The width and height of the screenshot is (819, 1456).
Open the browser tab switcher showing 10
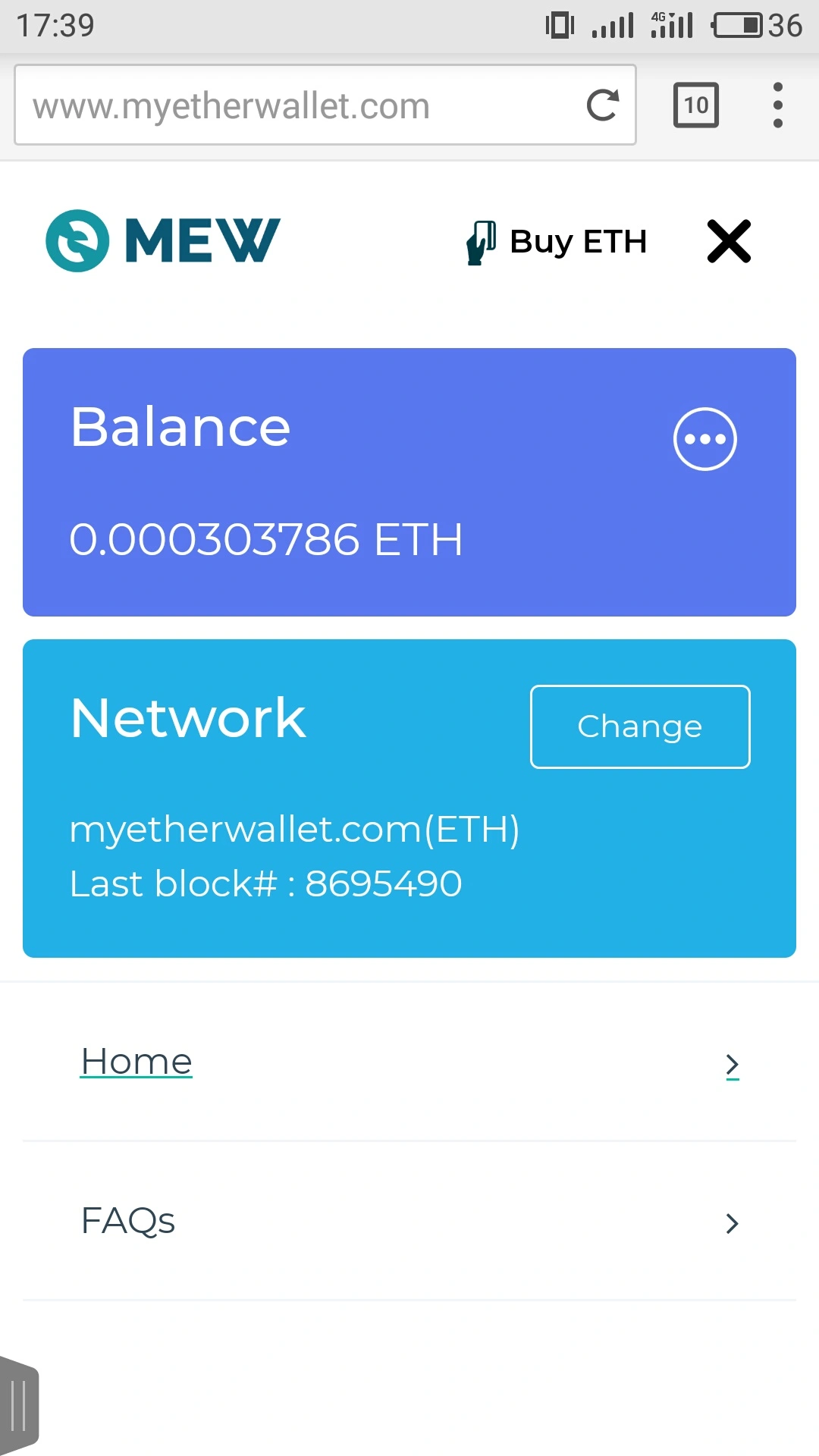click(696, 105)
